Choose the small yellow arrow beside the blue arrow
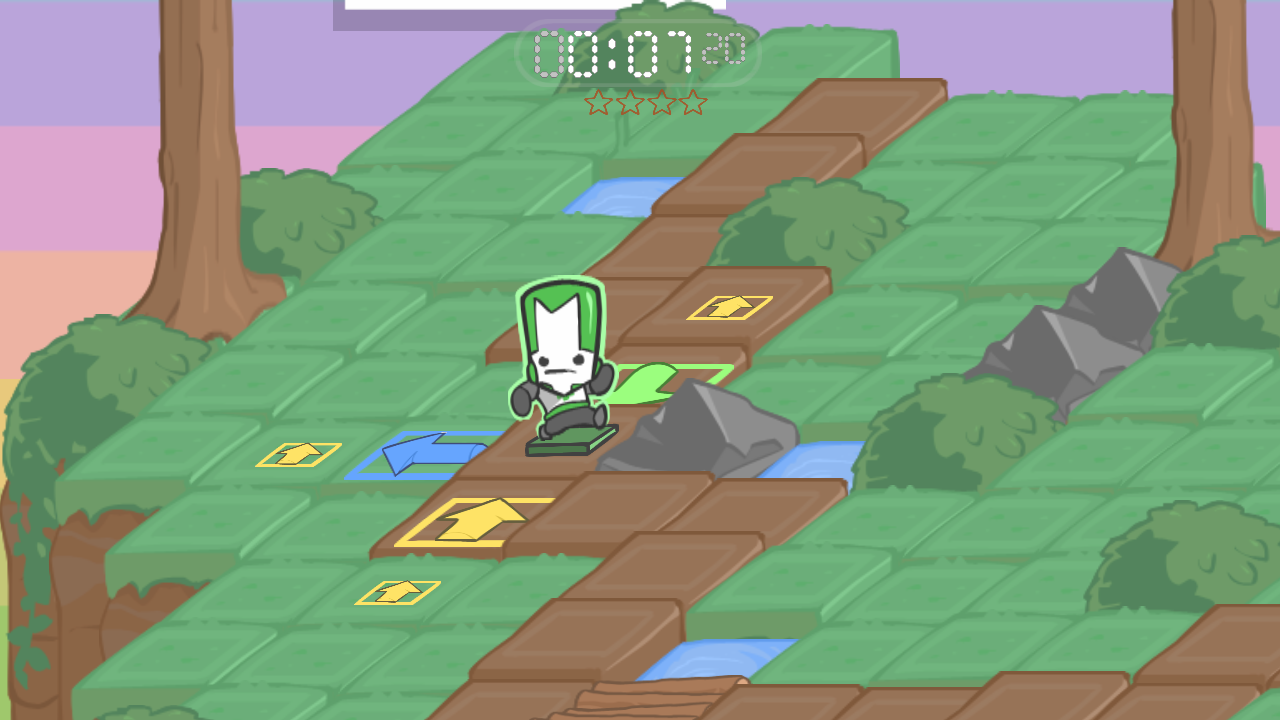This screenshot has width=1280, height=720. (x=298, y=454)
